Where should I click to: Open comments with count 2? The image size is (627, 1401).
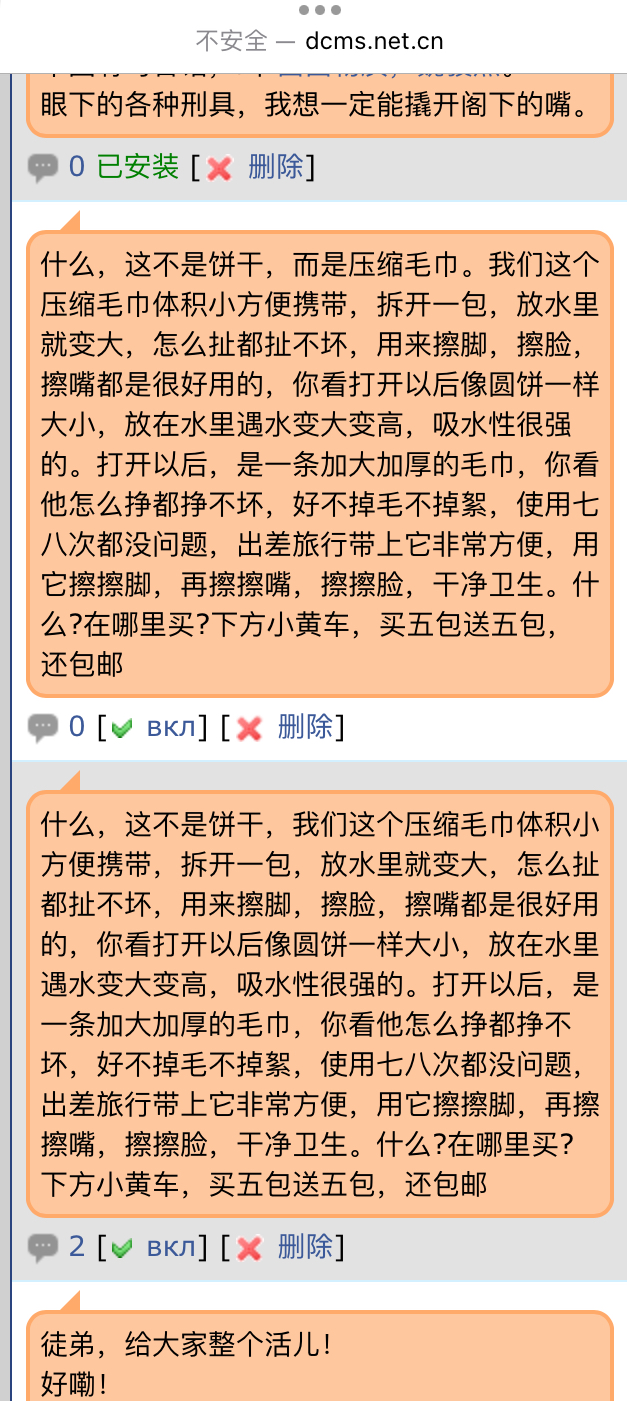pos(57,1247)
